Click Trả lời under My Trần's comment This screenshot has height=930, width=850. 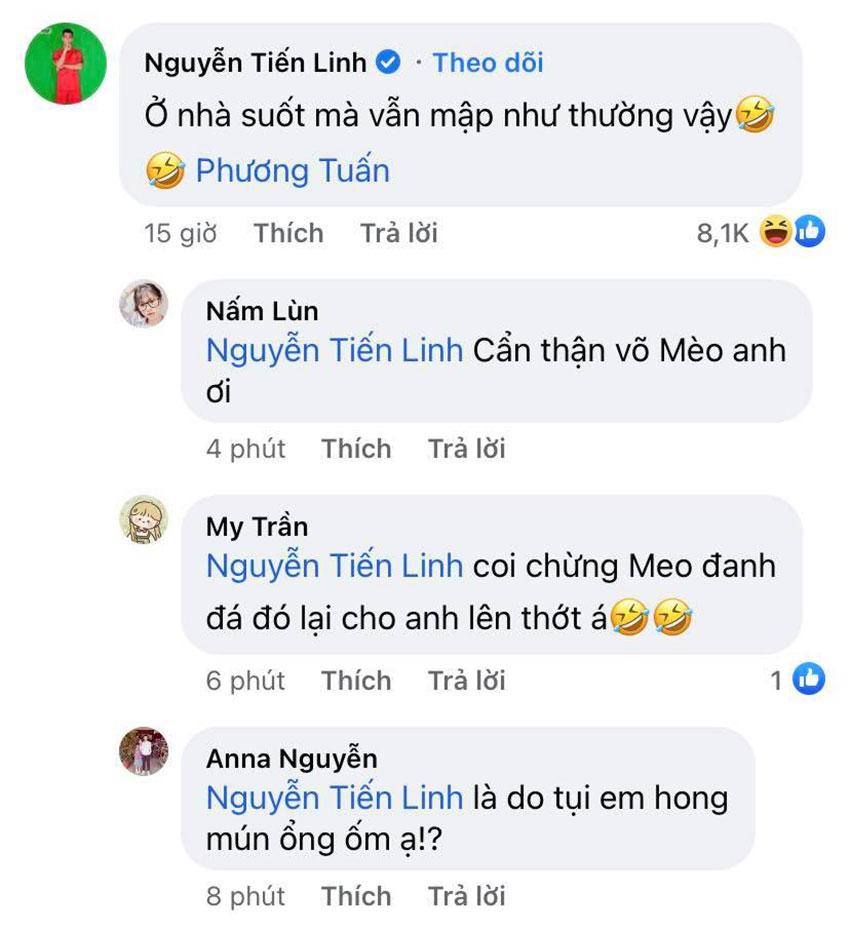[x=469, y=680]
